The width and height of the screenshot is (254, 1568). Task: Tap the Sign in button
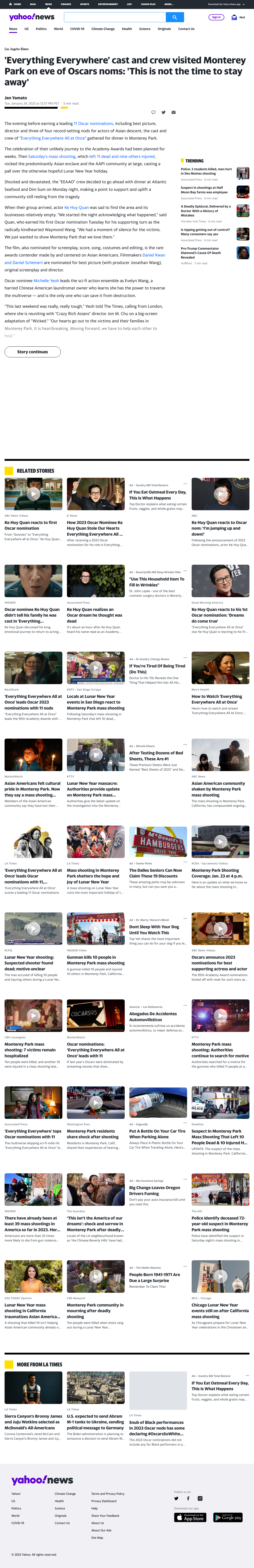[x=216, y=17]
